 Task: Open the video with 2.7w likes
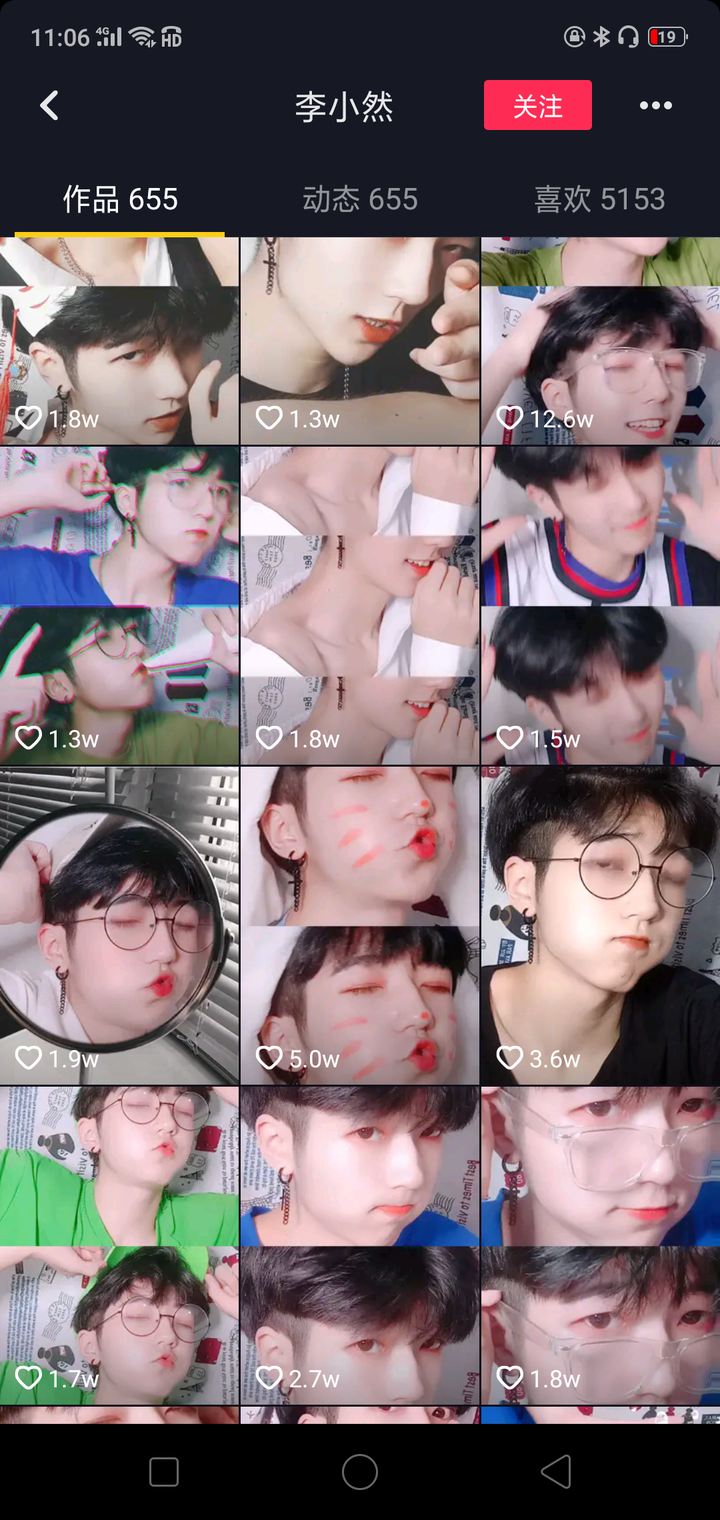click(x=360, y=1245)
